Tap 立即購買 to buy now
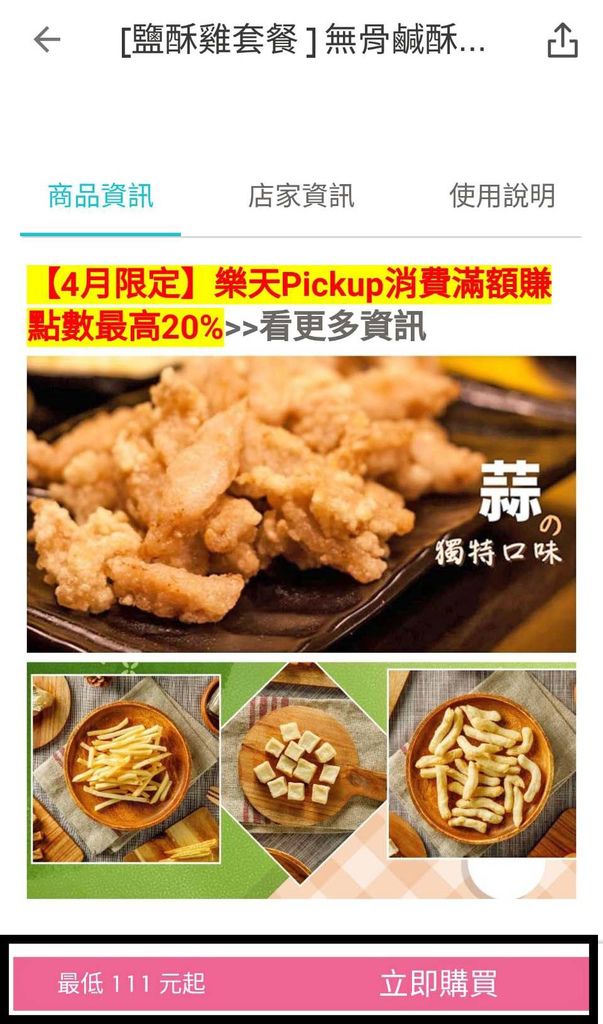 point(438,984)
